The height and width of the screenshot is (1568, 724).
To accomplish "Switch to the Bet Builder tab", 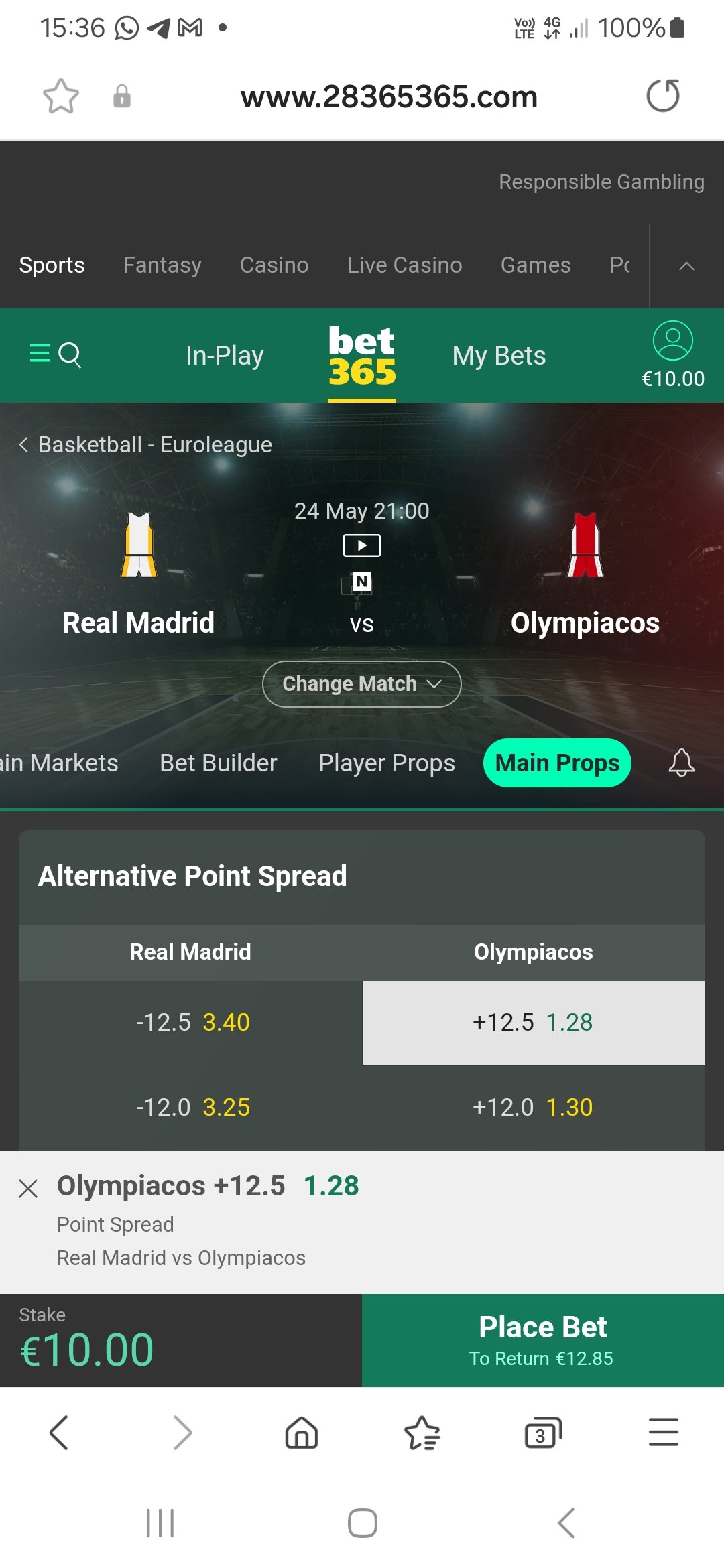I will (x=218, y=763).
